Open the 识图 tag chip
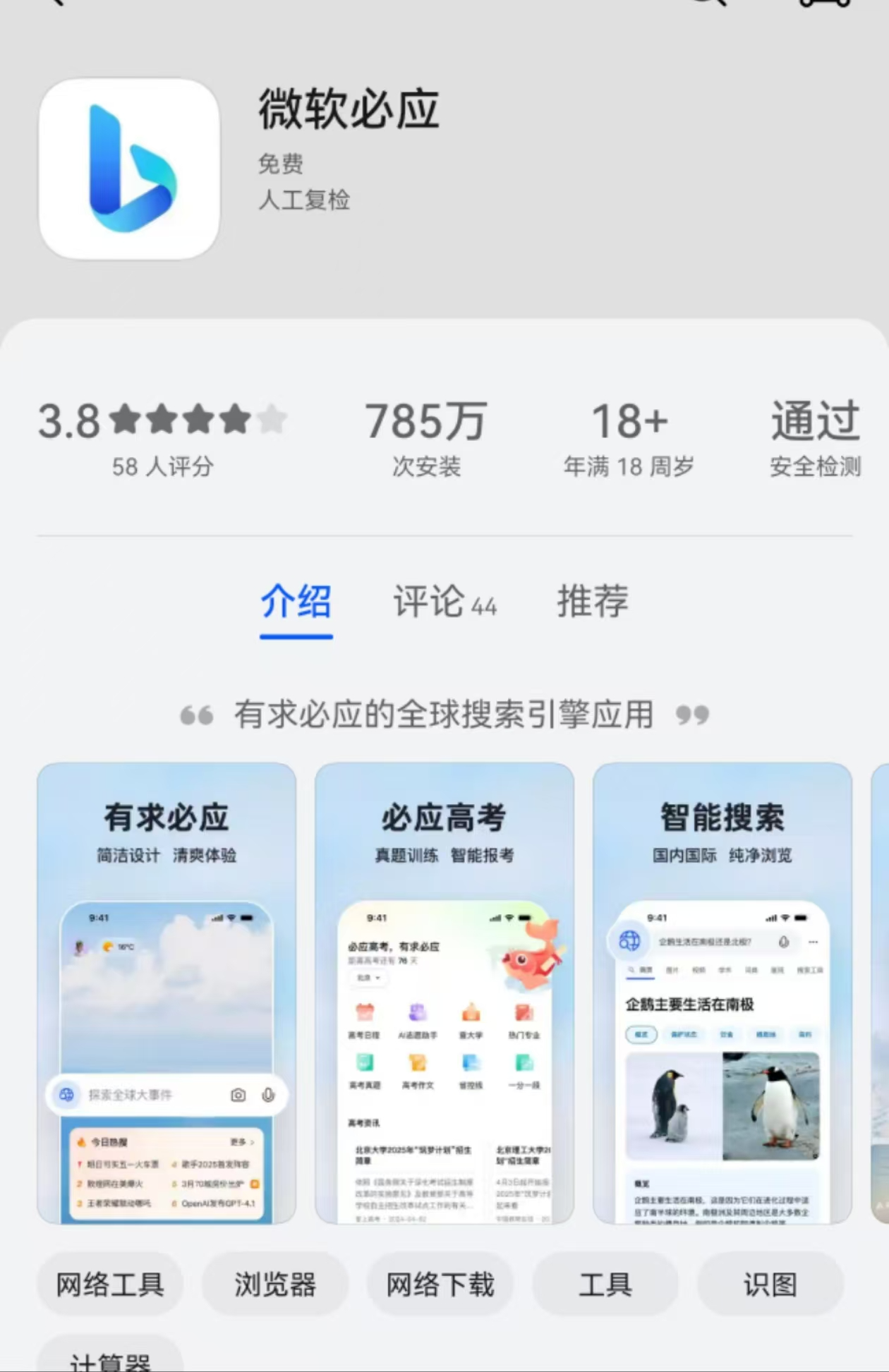889x1372 pixels. pos(770,1285)
